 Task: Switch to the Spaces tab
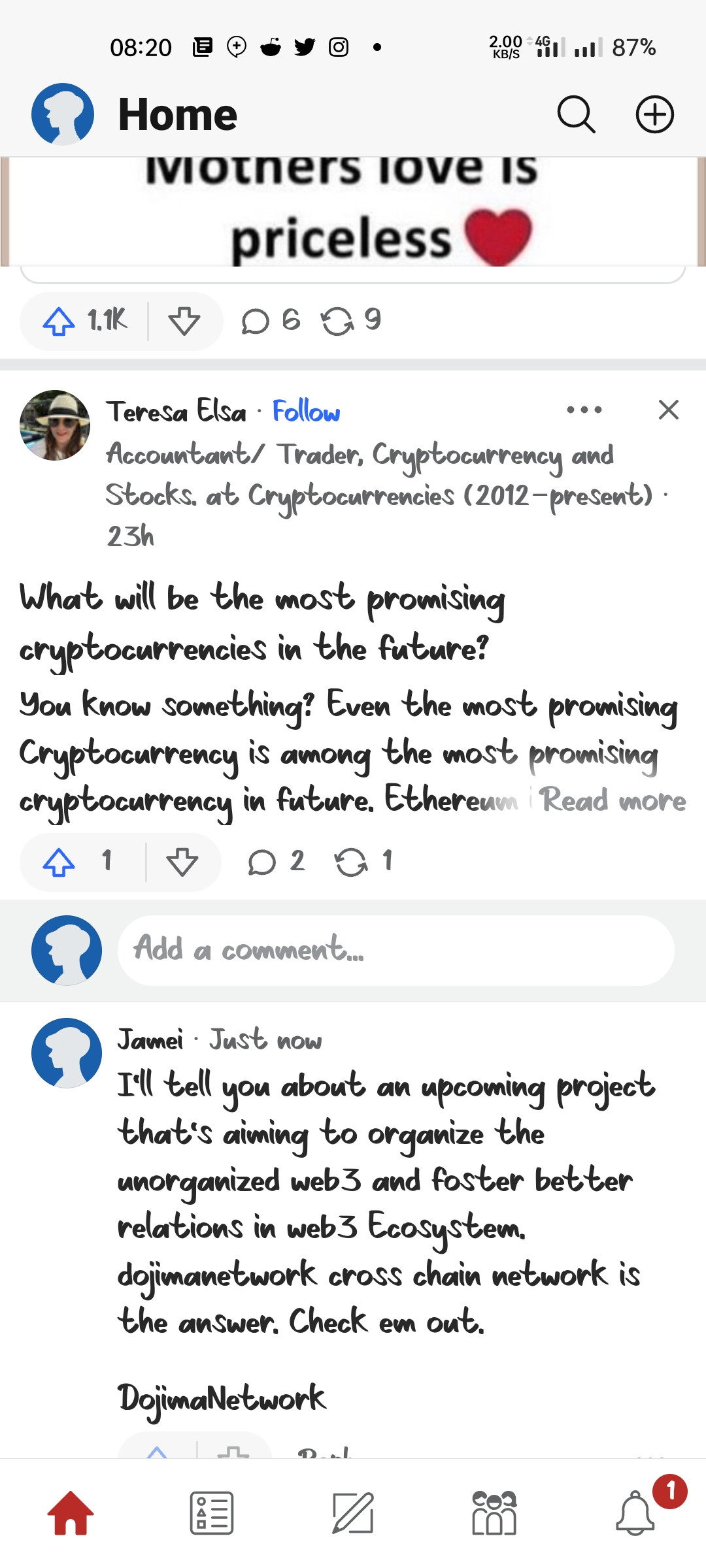pyautogui.click(x=494, y=1512)
